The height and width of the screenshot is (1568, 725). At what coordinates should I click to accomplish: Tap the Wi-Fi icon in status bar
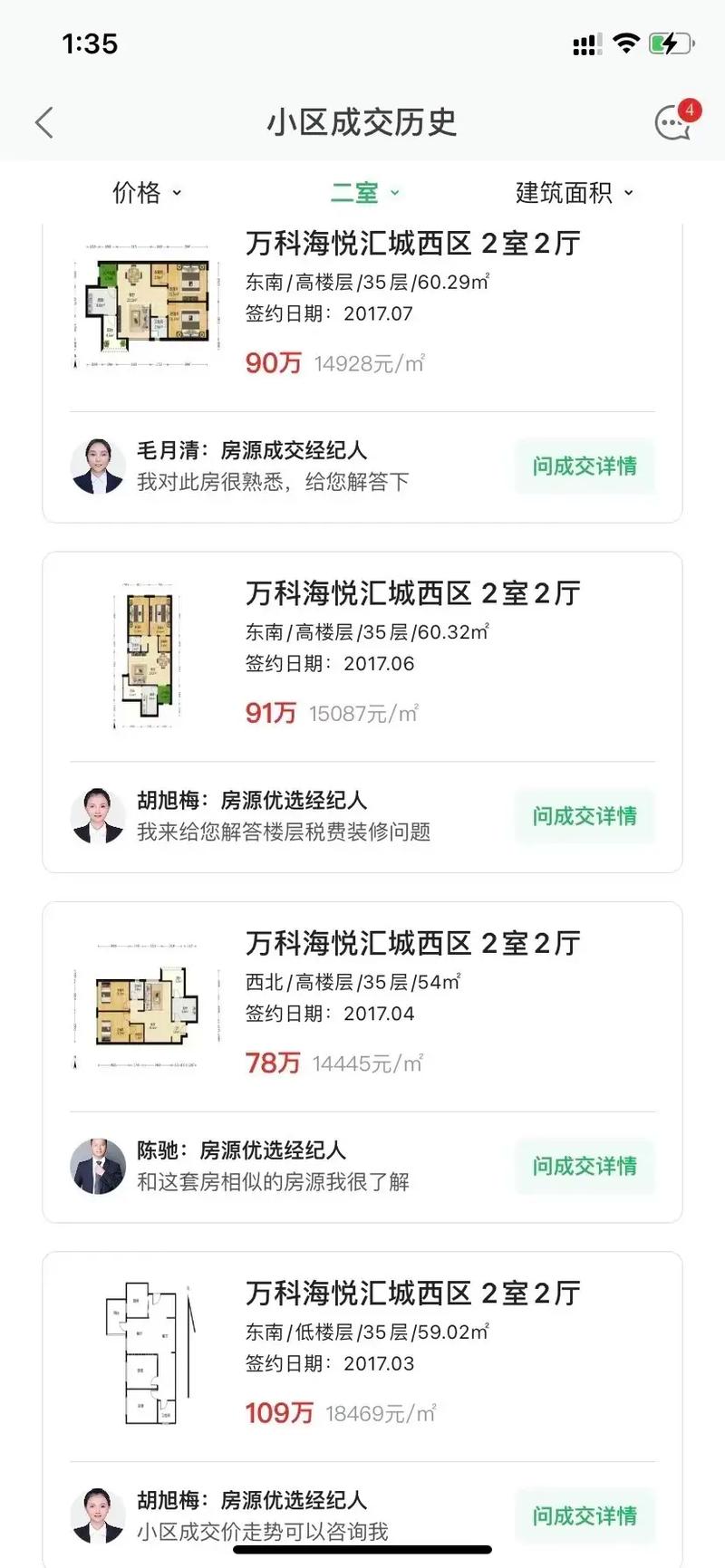625,42
